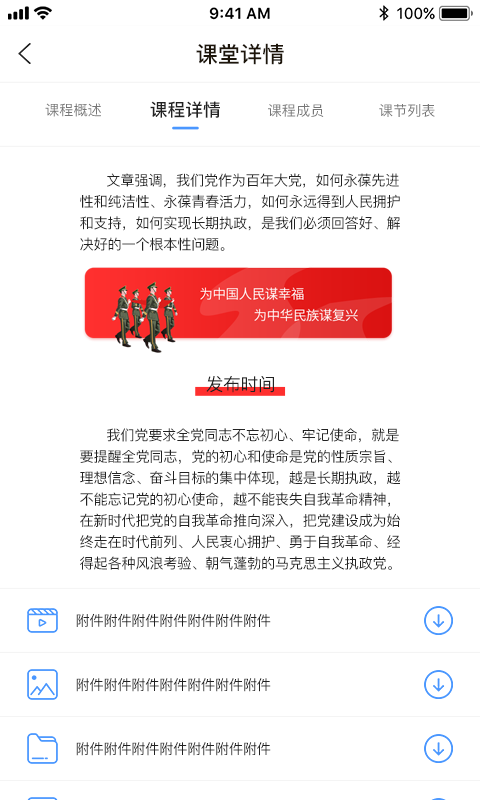Image resolution: width=480 pixels, height=800 pixels.
Task: Open the 课程成员 tab
Action: point(295,110)
